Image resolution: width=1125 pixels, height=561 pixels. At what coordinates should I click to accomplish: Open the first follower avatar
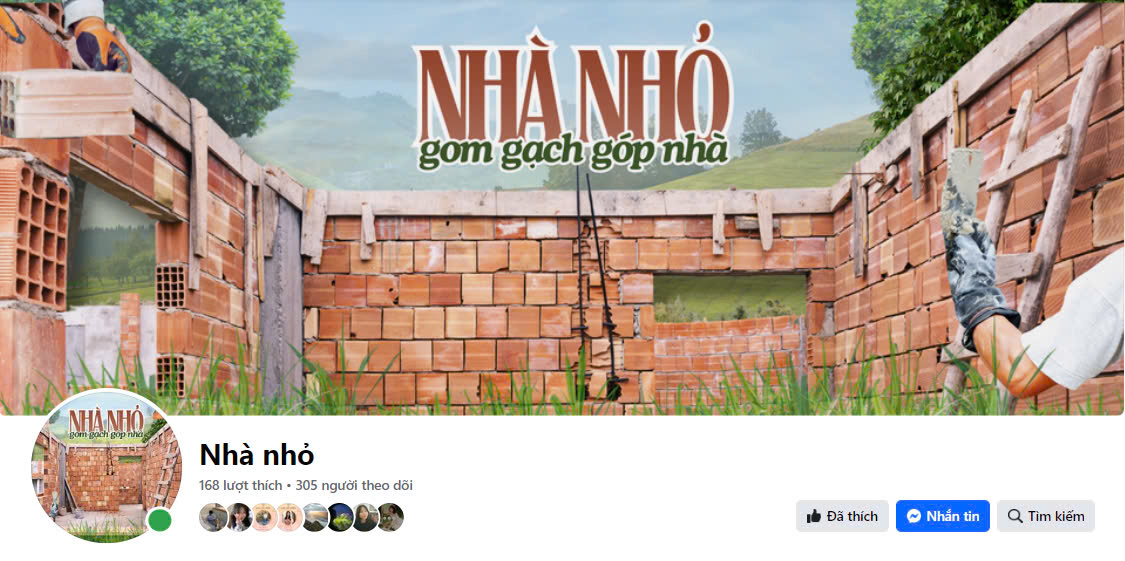[213, 517]
